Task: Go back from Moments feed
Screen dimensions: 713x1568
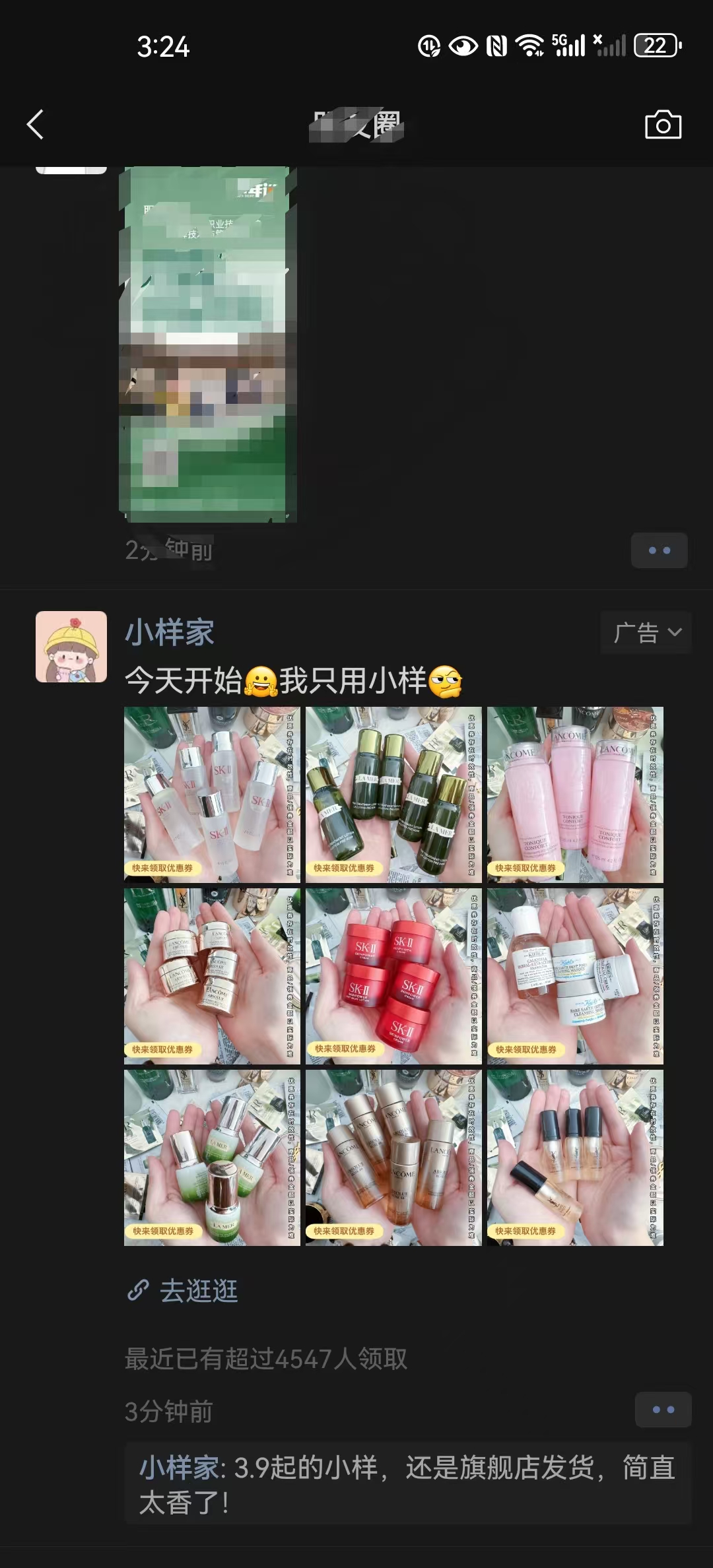Action: point(36,124)
